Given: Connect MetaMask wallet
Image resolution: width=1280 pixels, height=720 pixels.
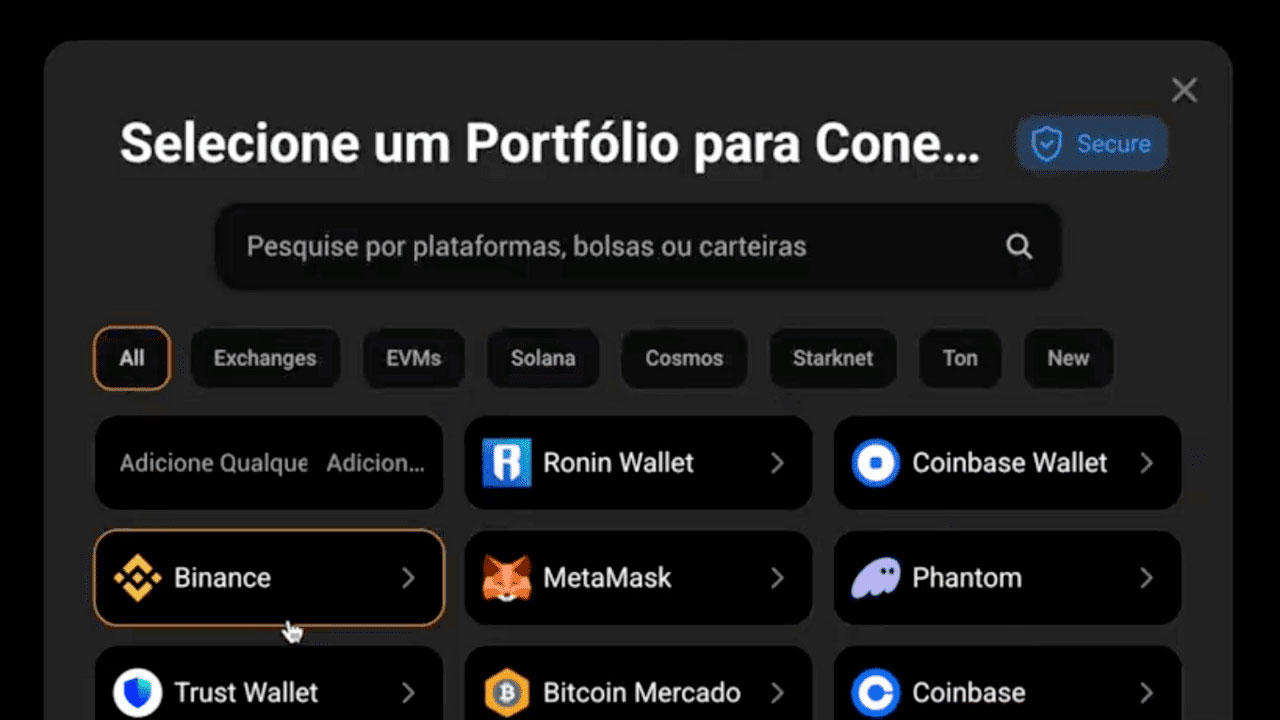Looking at the screenshot, I should pyautogui.click(x=638, y=578).
